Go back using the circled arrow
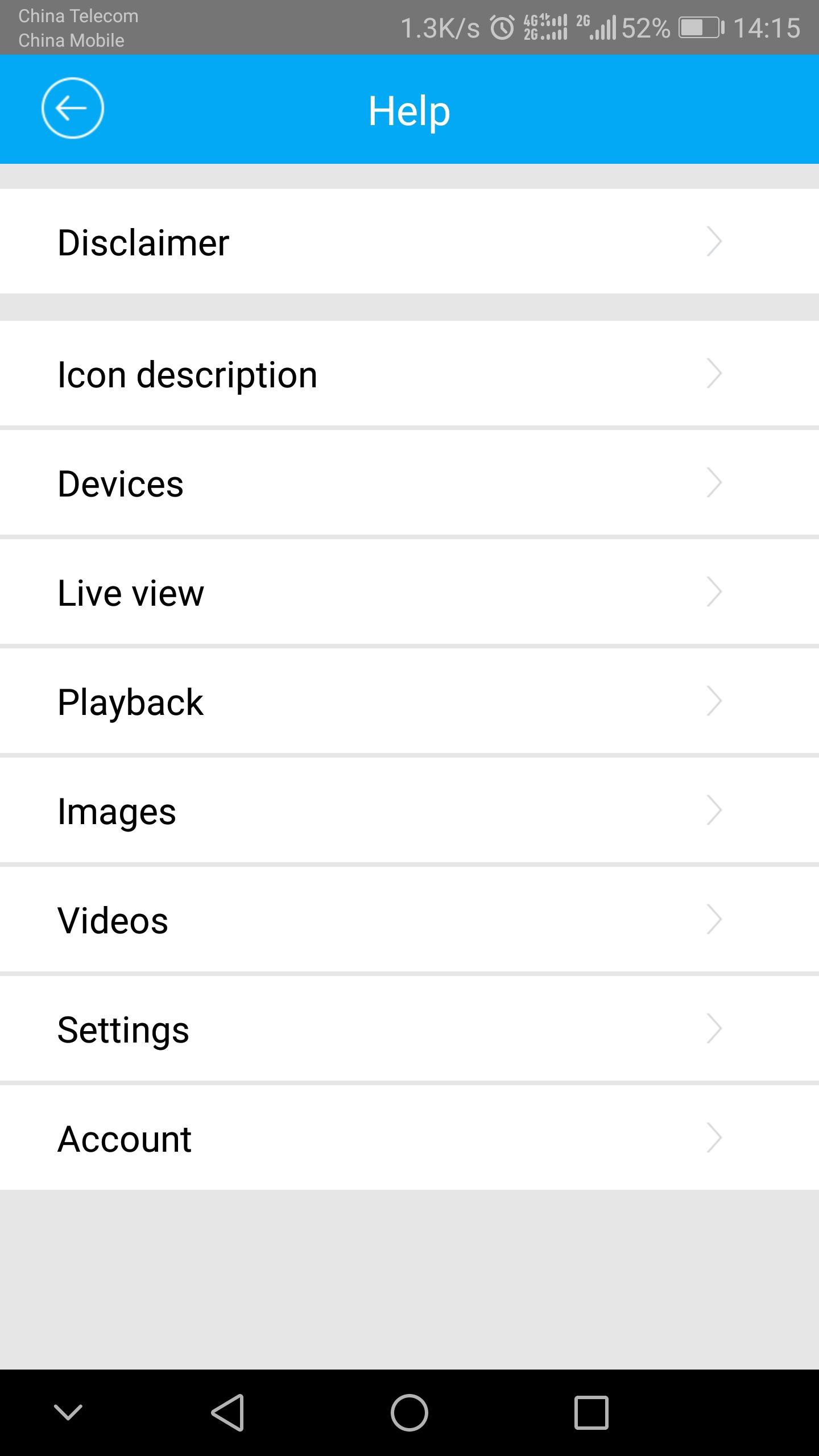This screenshot has height=1456, width=819. 72,108
